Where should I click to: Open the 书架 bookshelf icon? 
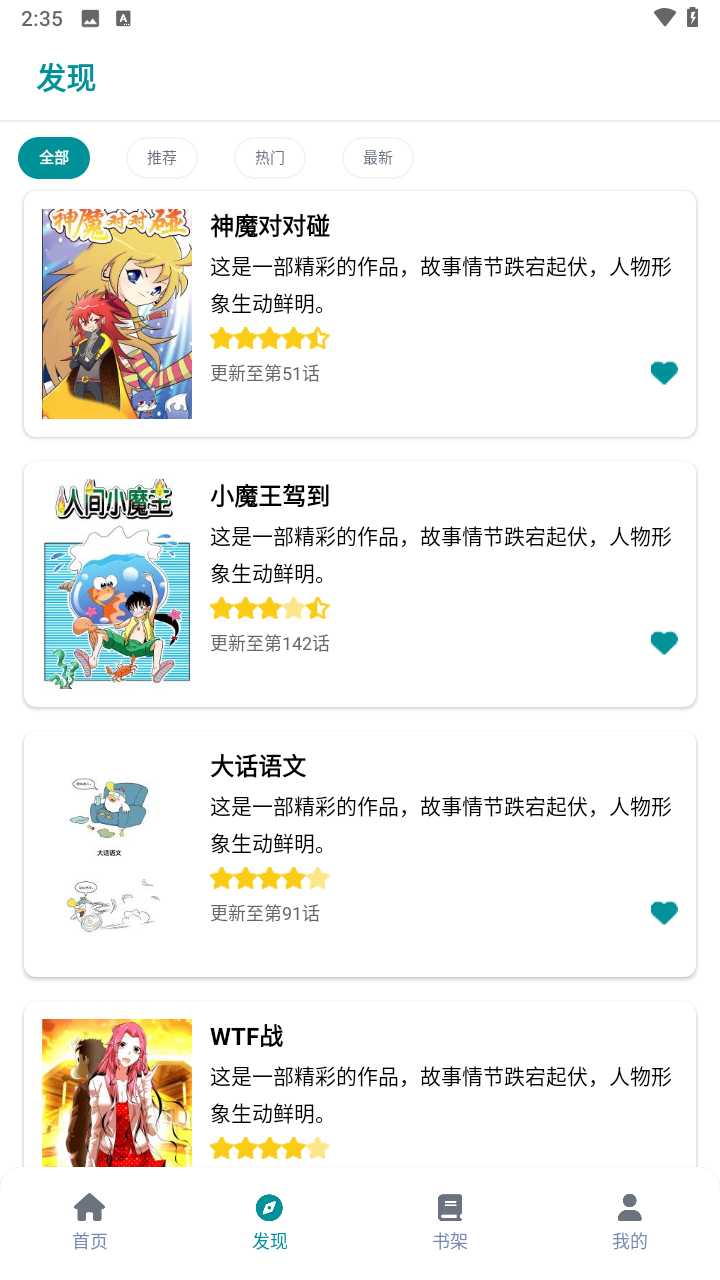tap(449, 1207)
